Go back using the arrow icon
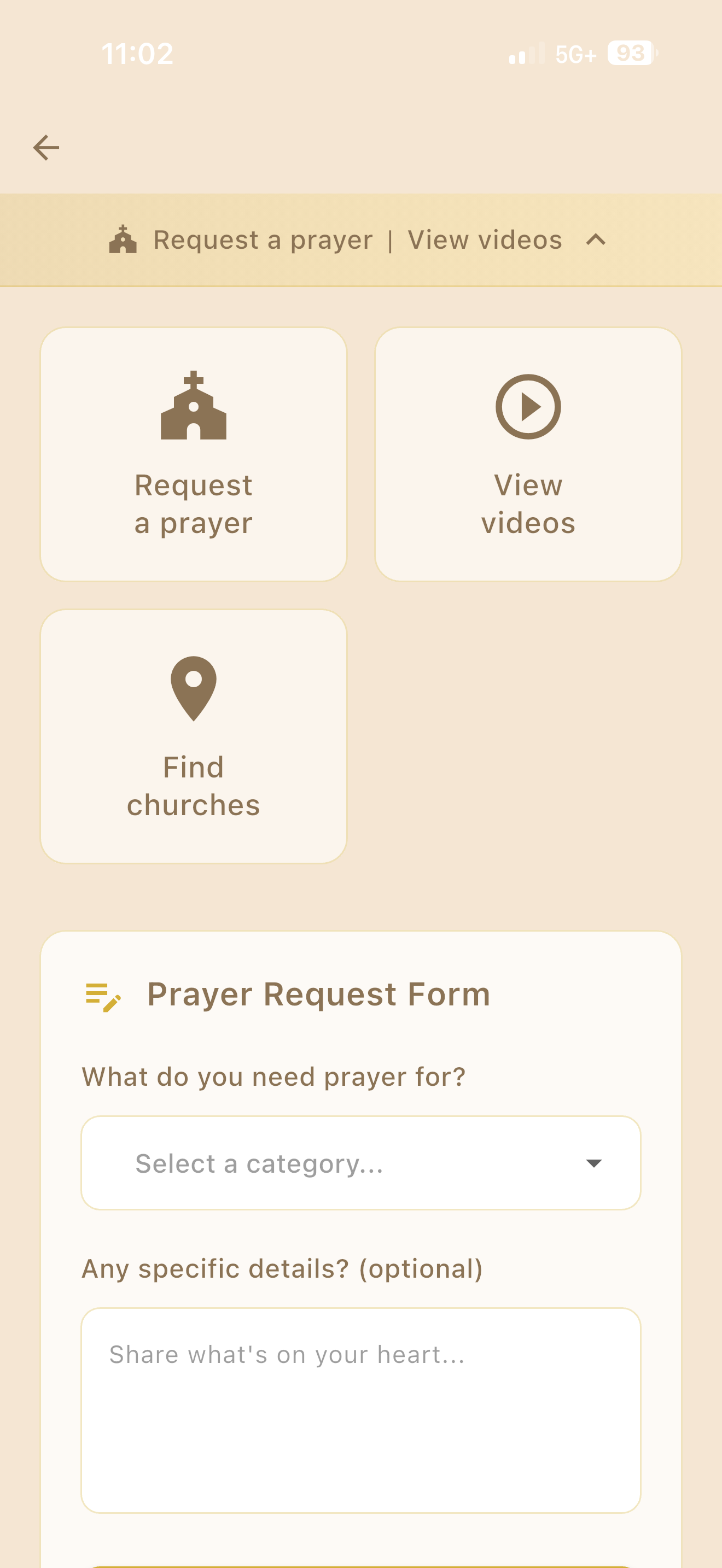The image size is (722, 1568). point(46,147)
